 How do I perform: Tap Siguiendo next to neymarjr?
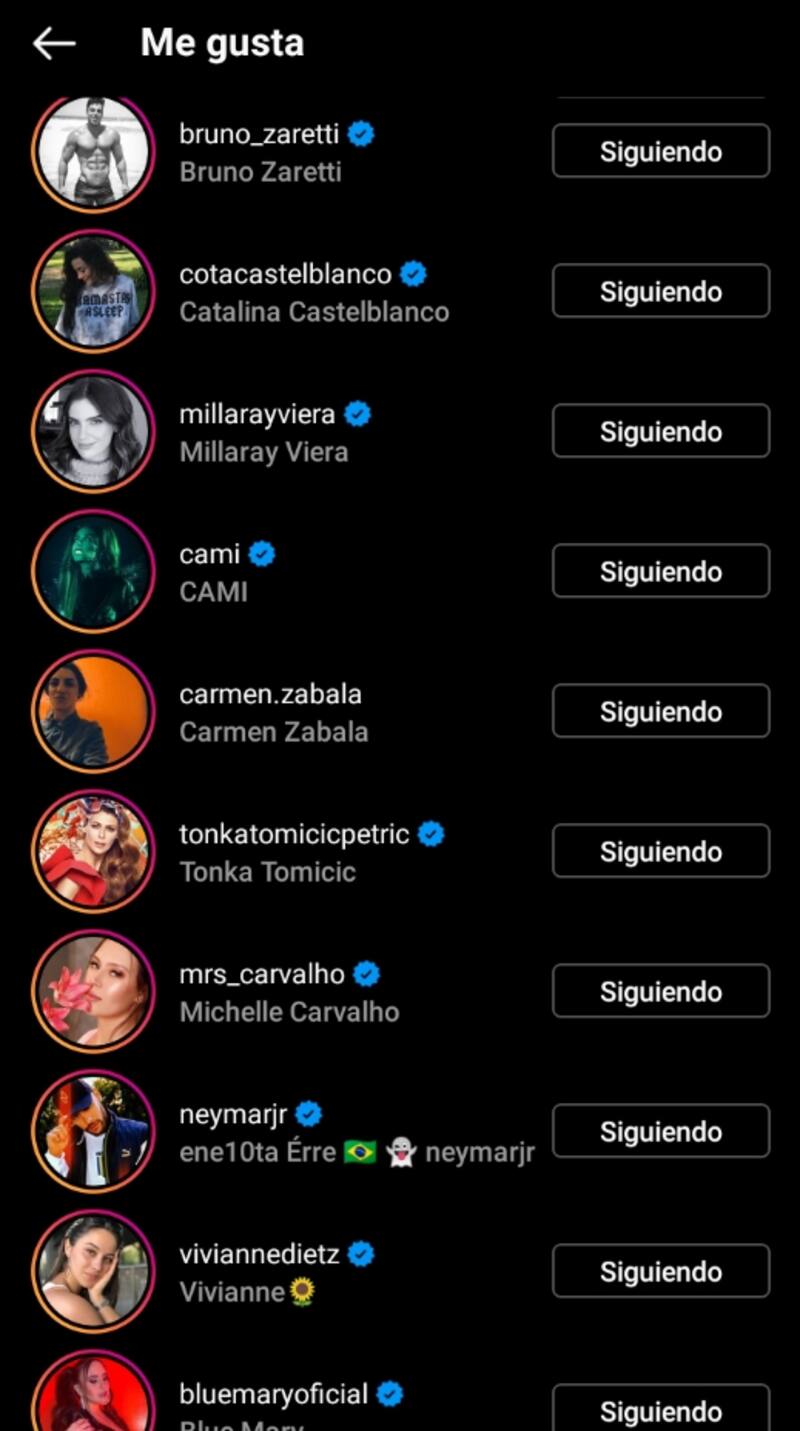[660, 1131]
